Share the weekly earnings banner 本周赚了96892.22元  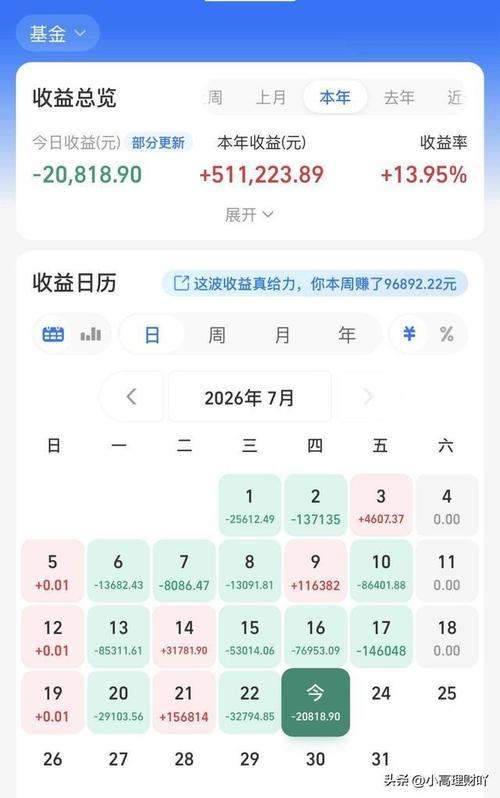point(315,283)
